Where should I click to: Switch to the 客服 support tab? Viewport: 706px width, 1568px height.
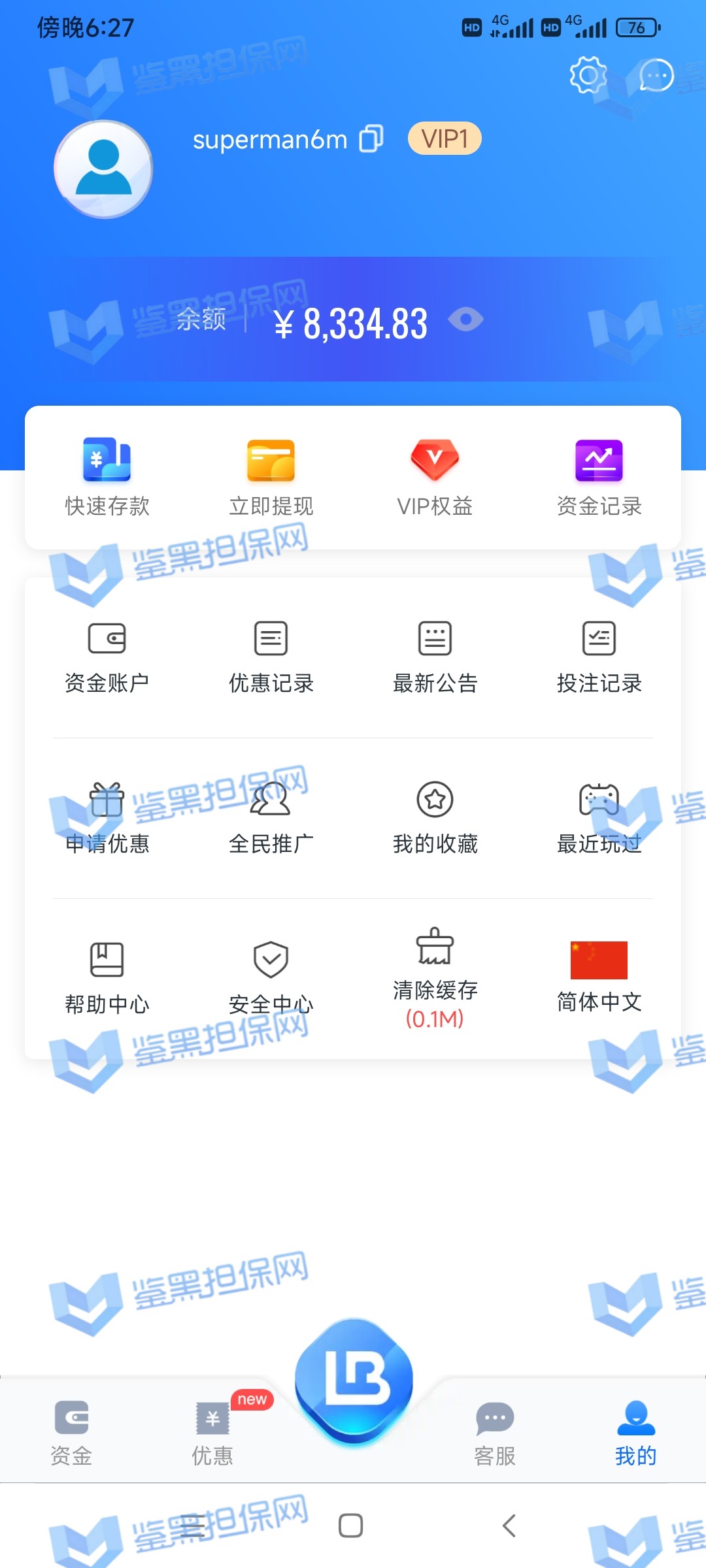click(x=495, y=1433)
